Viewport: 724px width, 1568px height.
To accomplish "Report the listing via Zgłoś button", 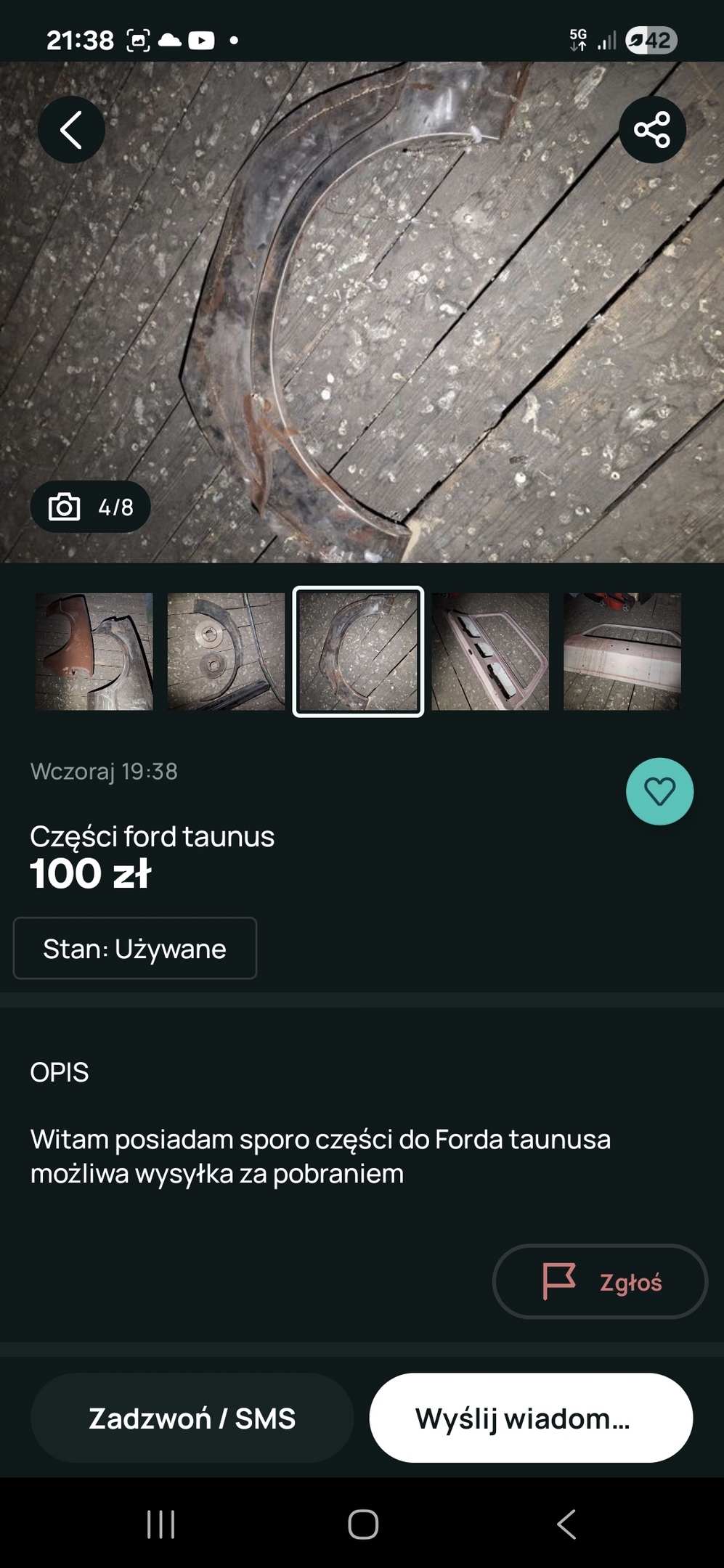I will click(600, 1282).
